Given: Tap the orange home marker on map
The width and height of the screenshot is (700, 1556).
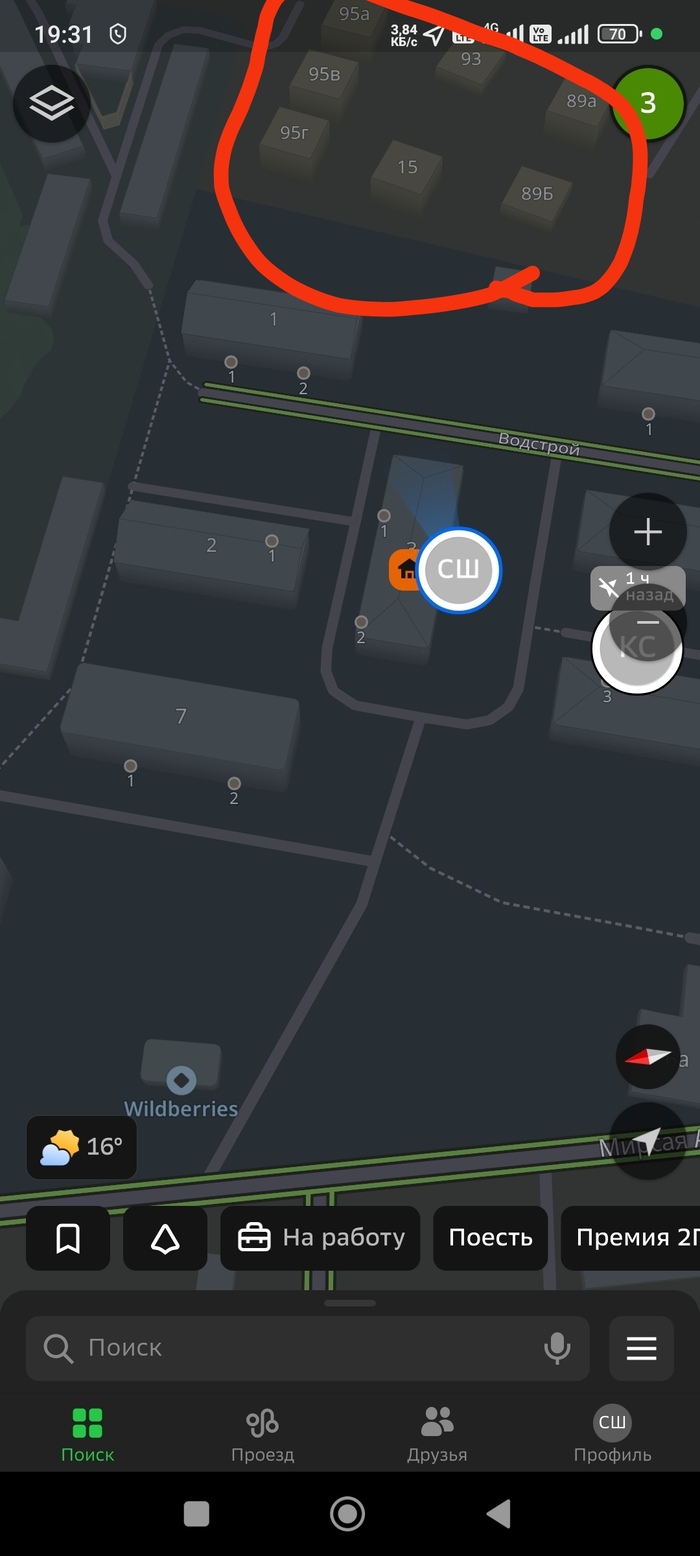Looking at the screenshot, I should [x=404, y=570].
